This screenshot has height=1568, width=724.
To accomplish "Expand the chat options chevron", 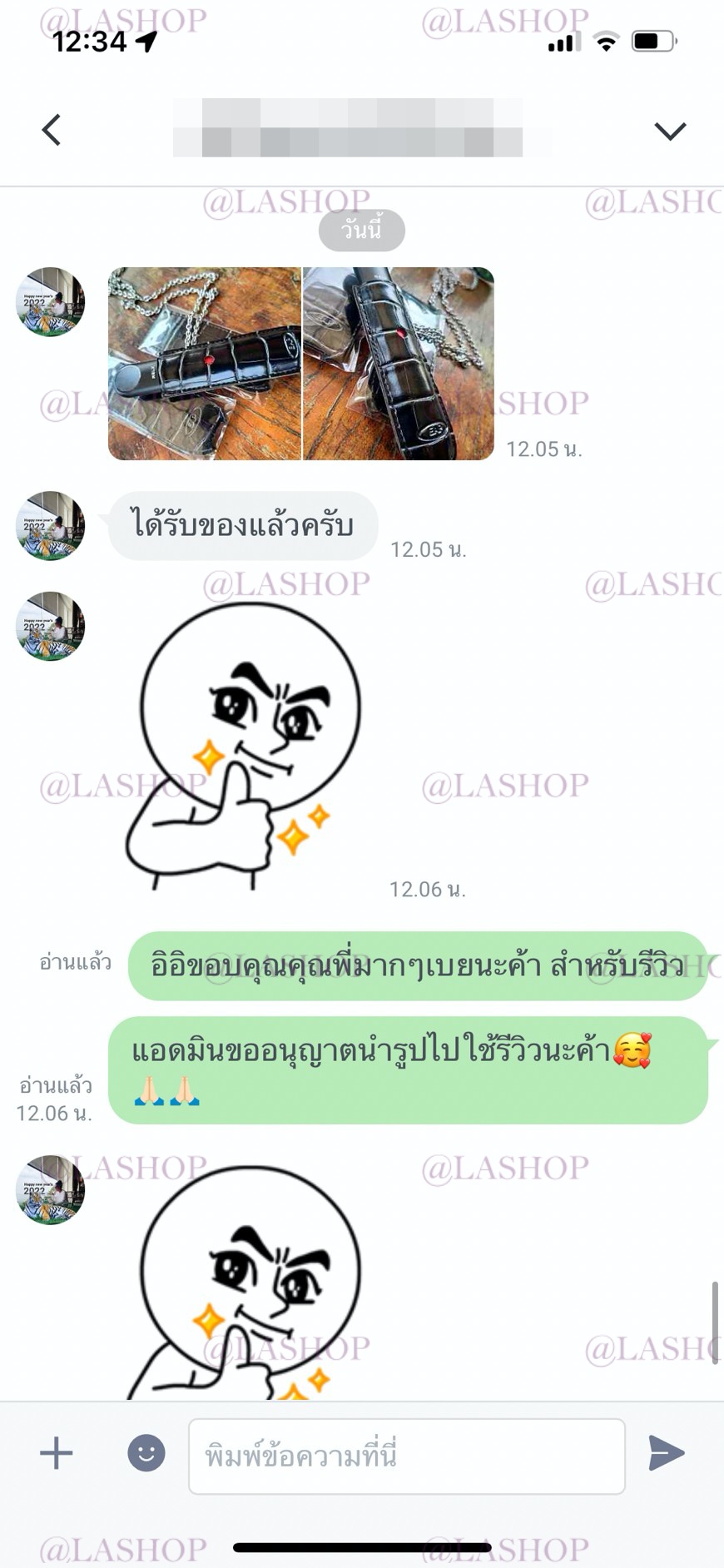I will [669, 131].
